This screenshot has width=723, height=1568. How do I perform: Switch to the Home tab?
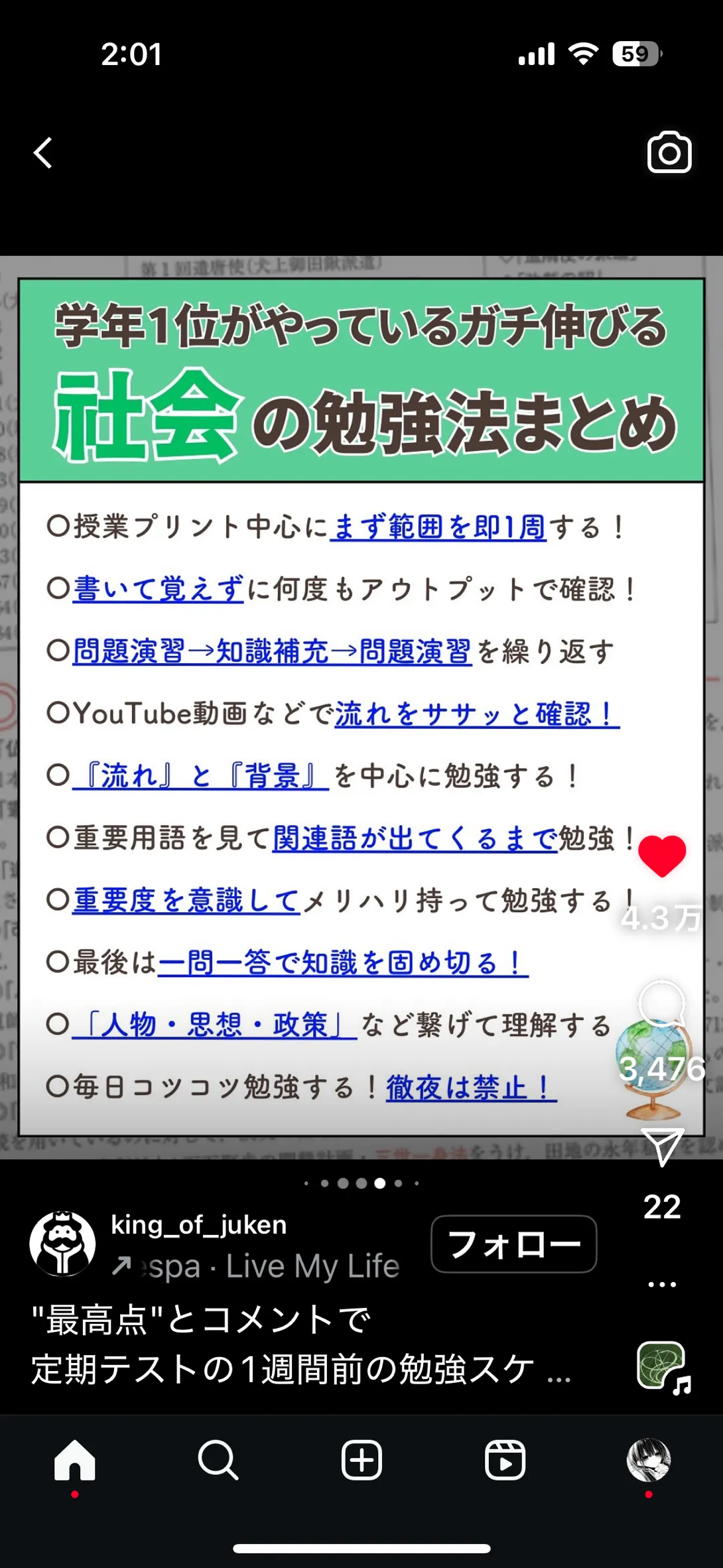point(75,1461)
